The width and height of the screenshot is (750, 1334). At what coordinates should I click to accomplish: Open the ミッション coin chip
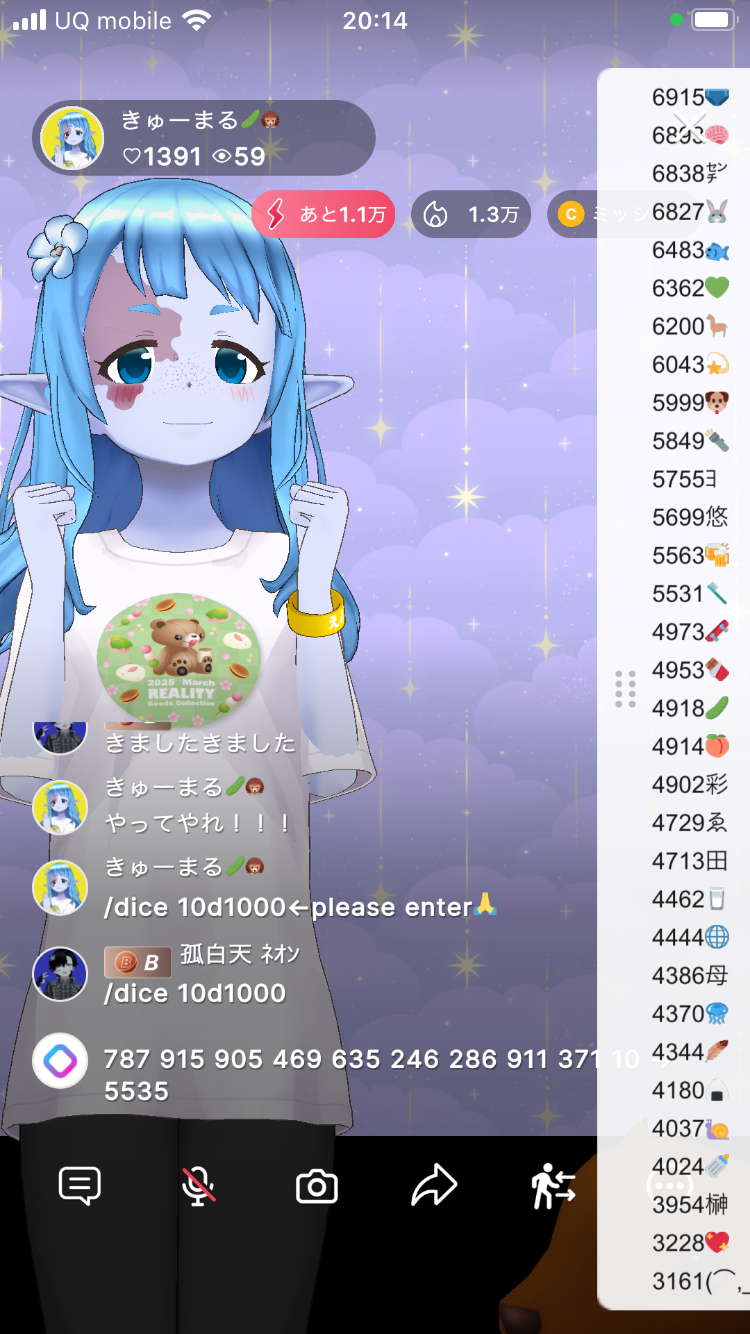(x=575, y=215)
